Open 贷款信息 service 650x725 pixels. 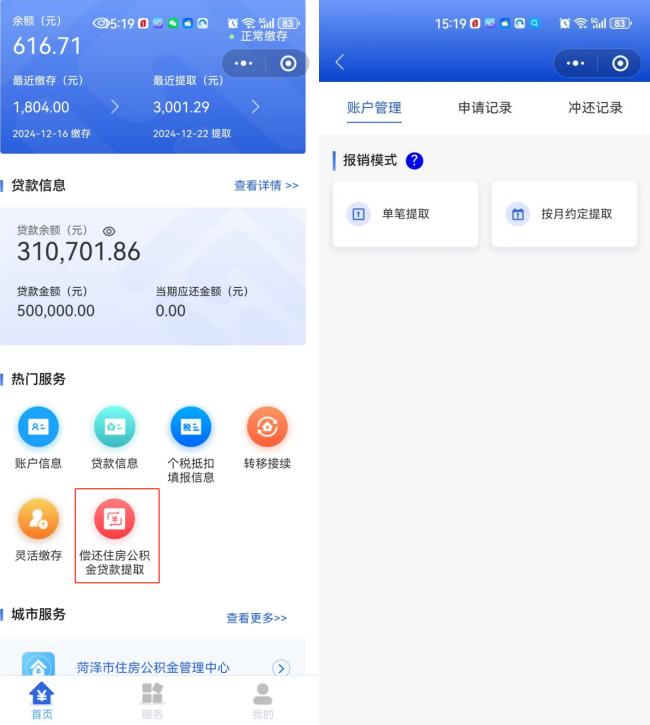[114, 440]
